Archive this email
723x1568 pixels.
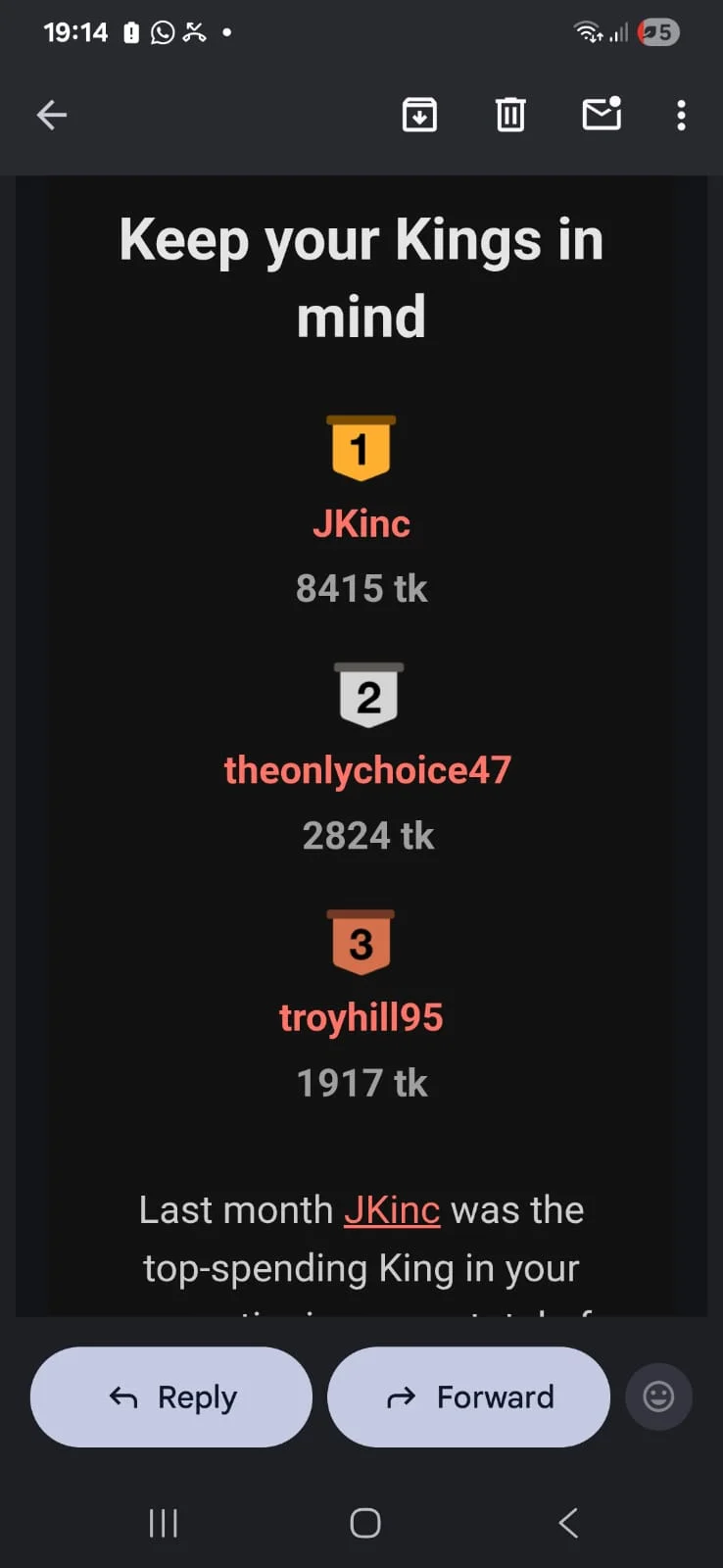(x=419, y=115)
